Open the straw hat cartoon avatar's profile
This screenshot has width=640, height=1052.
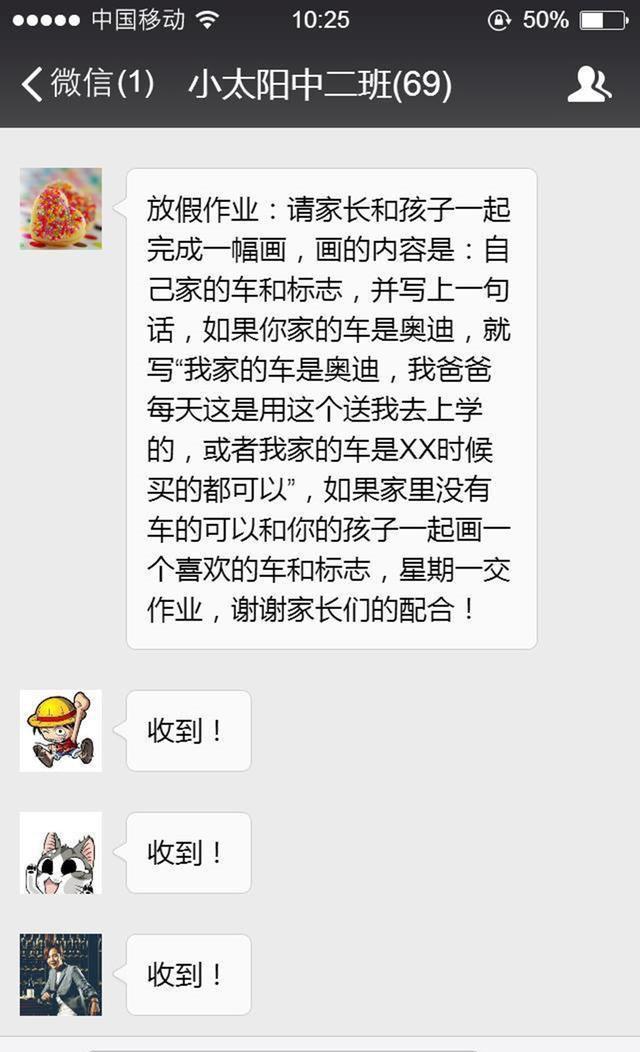click(x=61, y=730)
